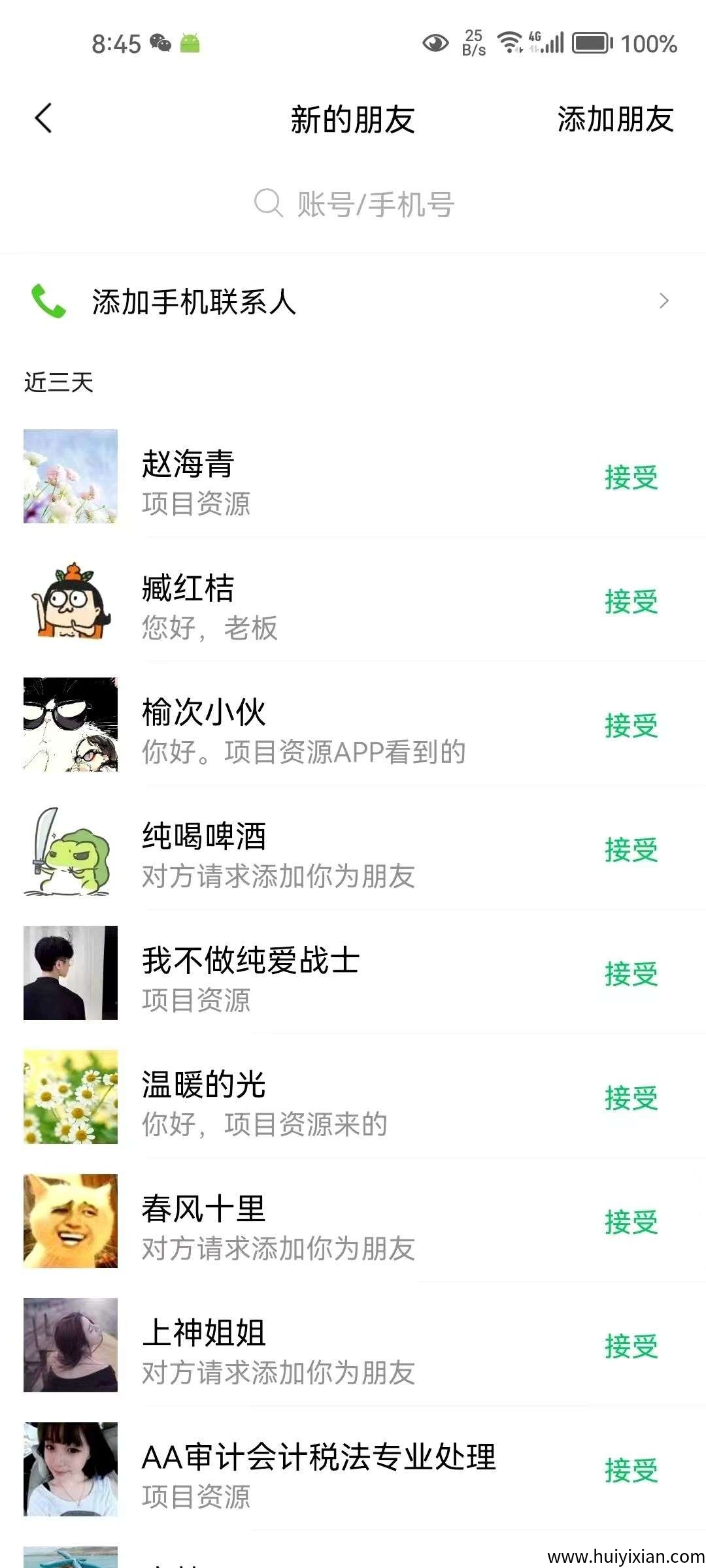
Task: Accept friend request from 臧红桔
Action: (631, 602)
